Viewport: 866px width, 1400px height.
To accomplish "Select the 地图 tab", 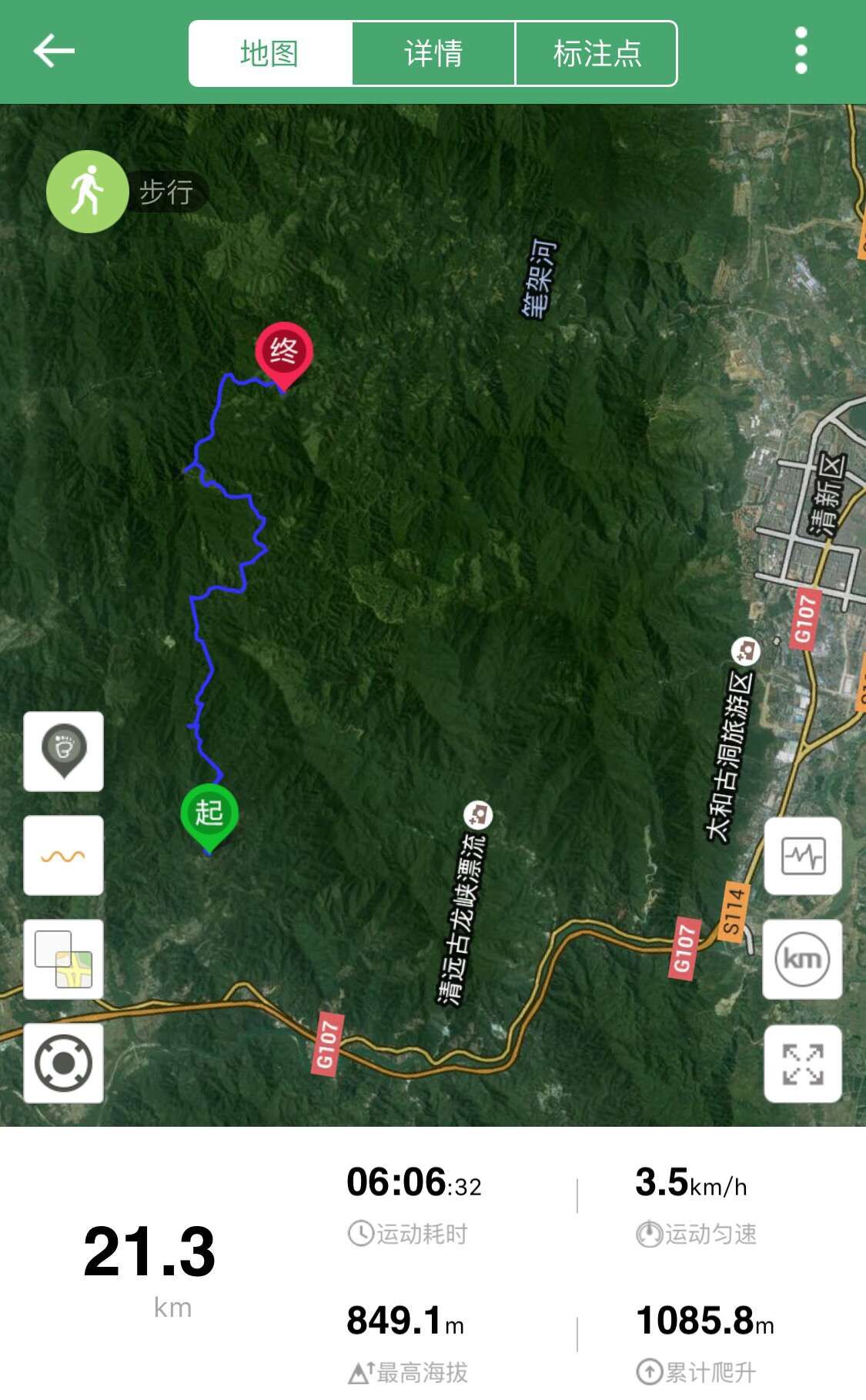I will [x=269, y=53].
